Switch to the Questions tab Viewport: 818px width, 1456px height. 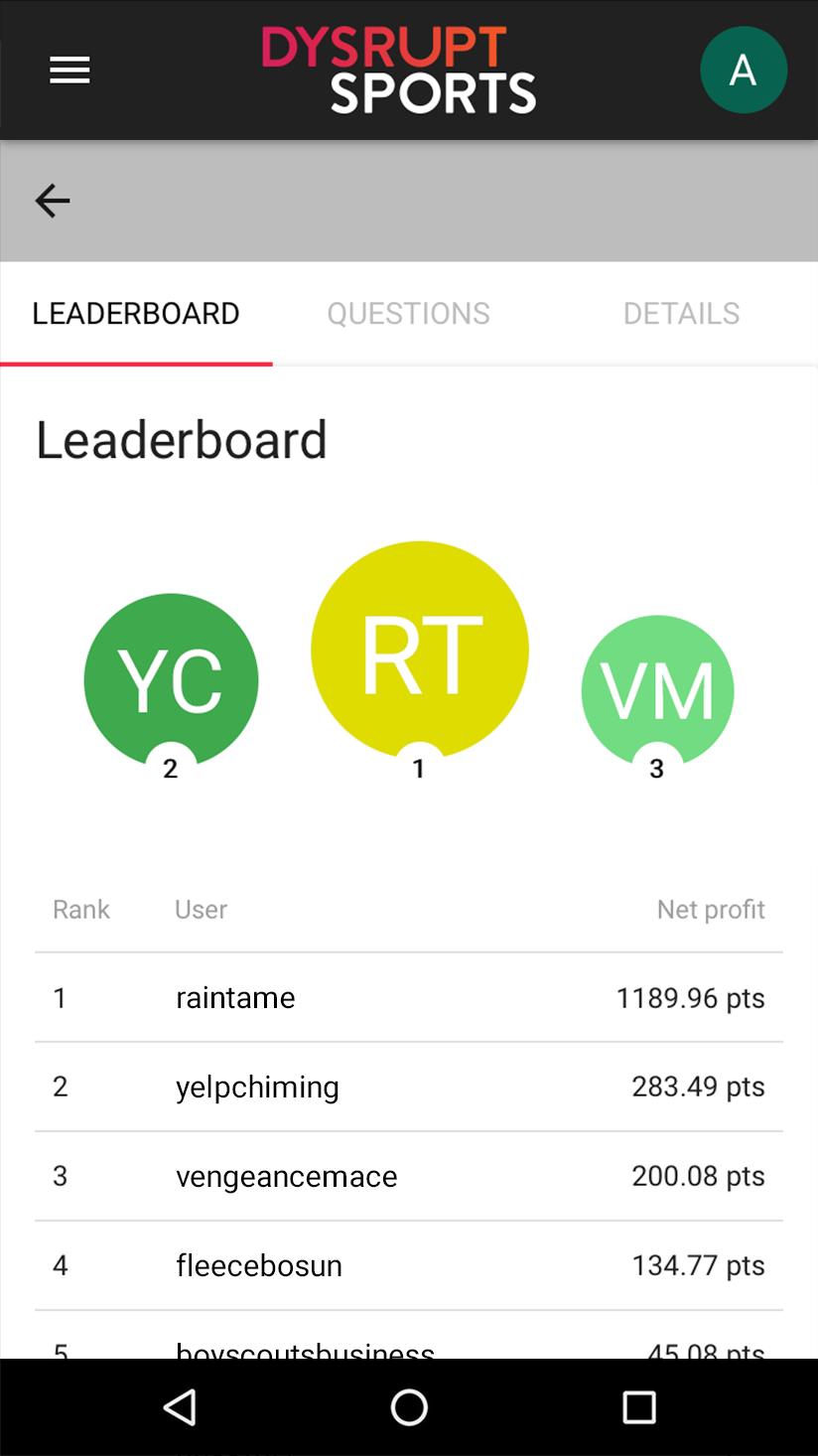tap(408, 314)
